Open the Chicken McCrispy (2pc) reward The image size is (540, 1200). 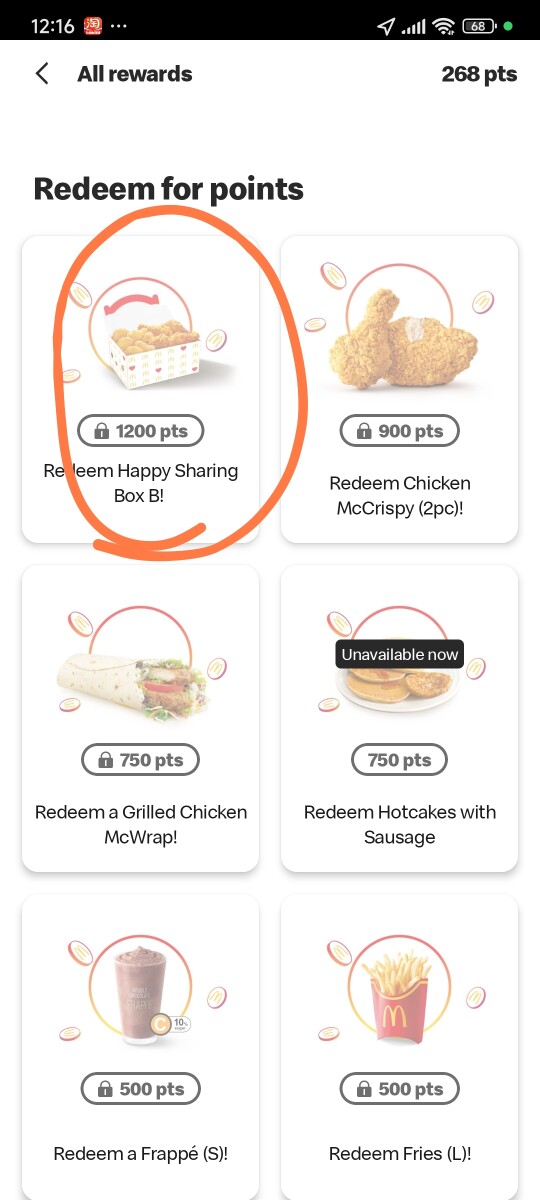coord(399,389)
